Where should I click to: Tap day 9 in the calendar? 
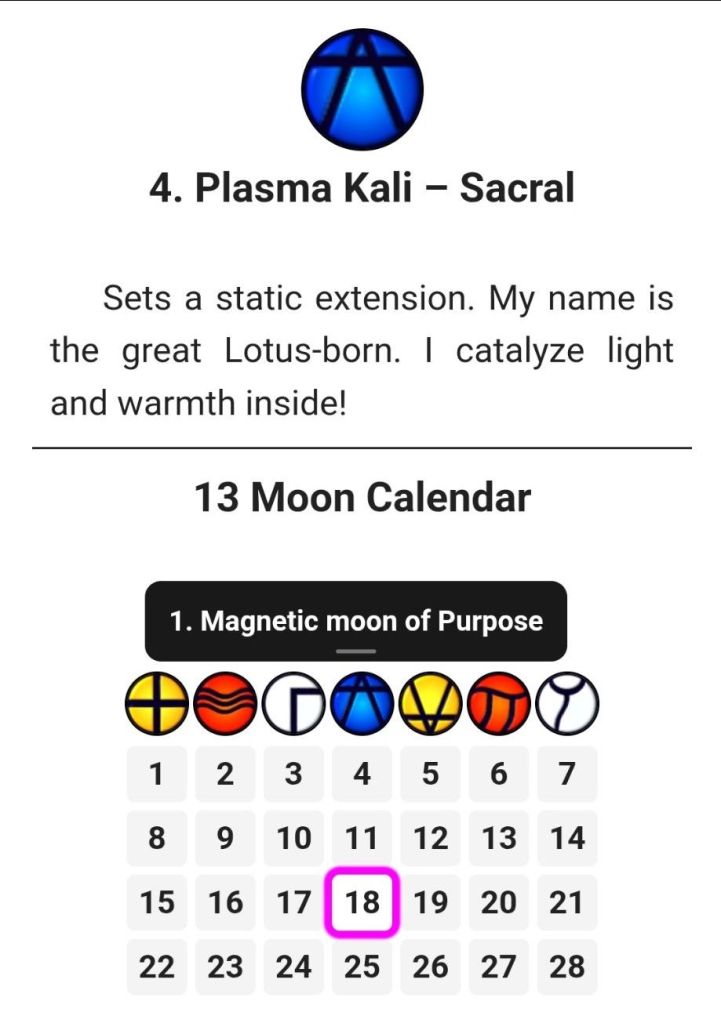point(225,838)
